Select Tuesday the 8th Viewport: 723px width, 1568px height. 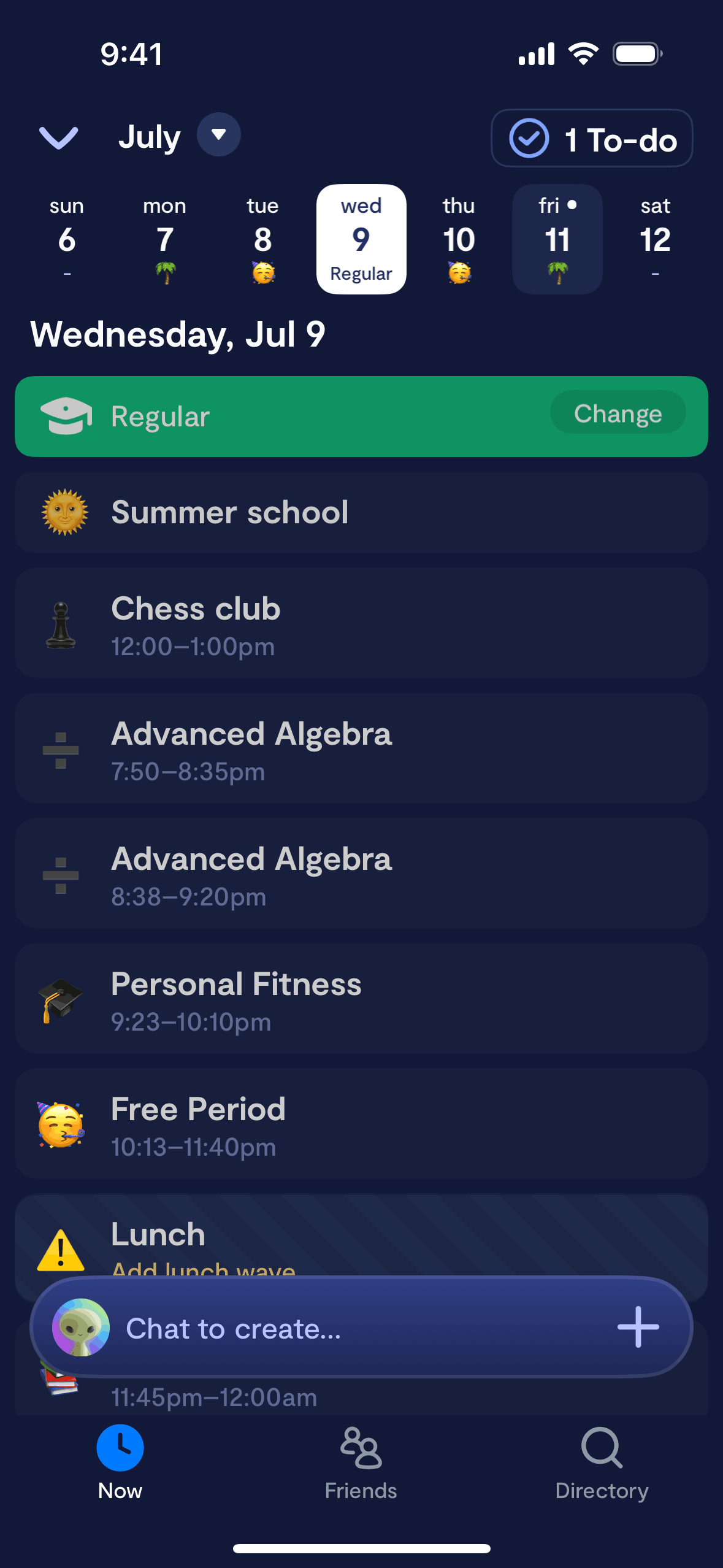click(262, 239)
